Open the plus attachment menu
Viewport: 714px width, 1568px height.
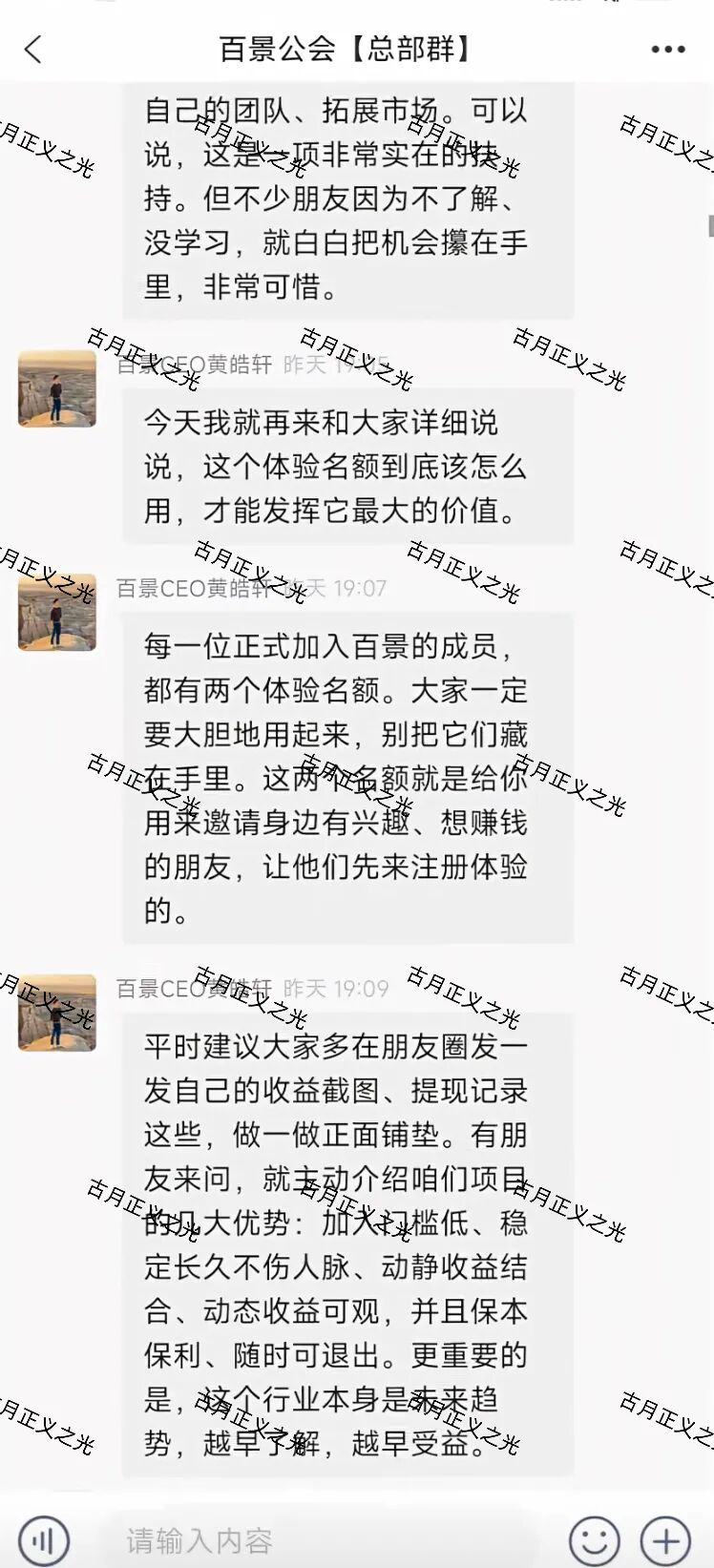pyautogui.click(x=665, y=1539)
